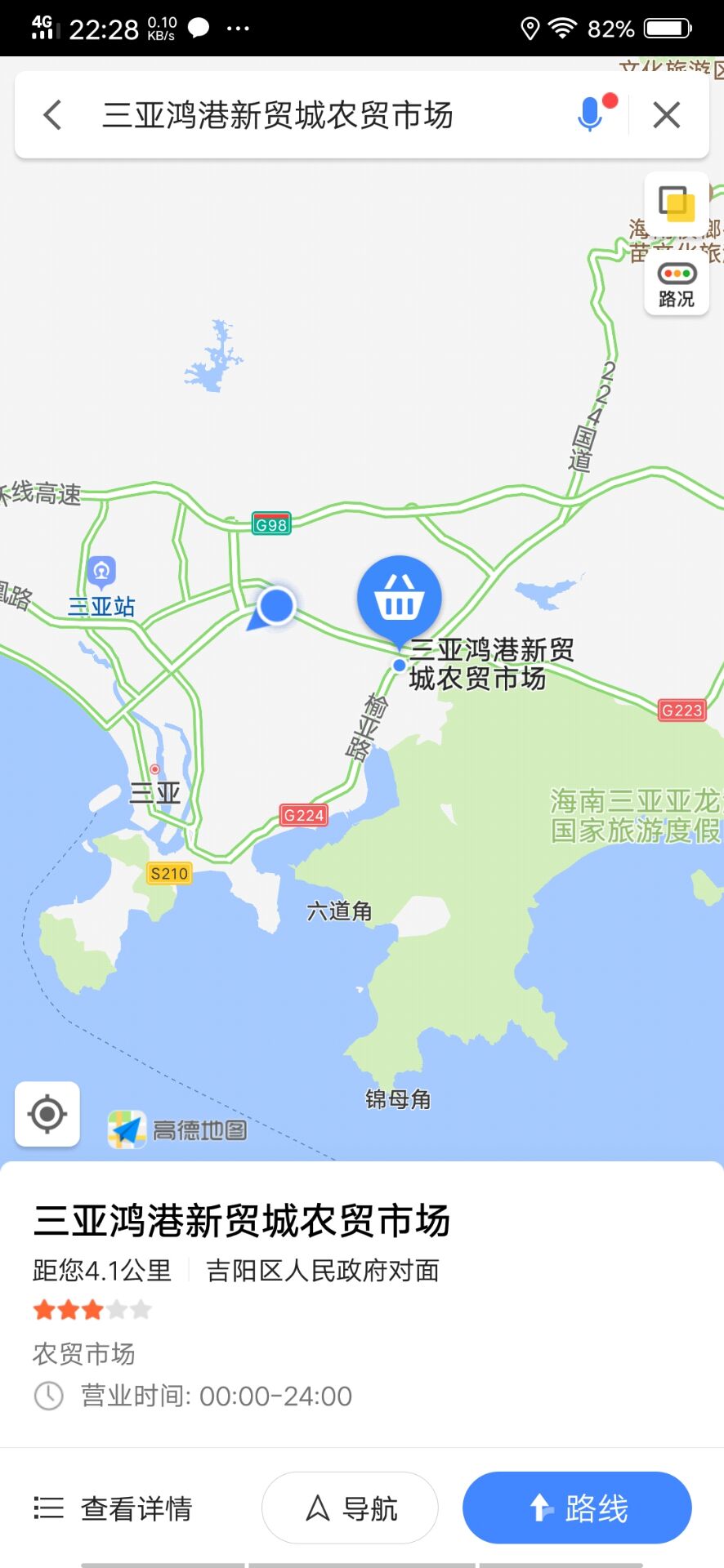Tap the voice search microphone icon
Image resolution: width=724 pixels, height=1568 pixels.
(590, 115)
